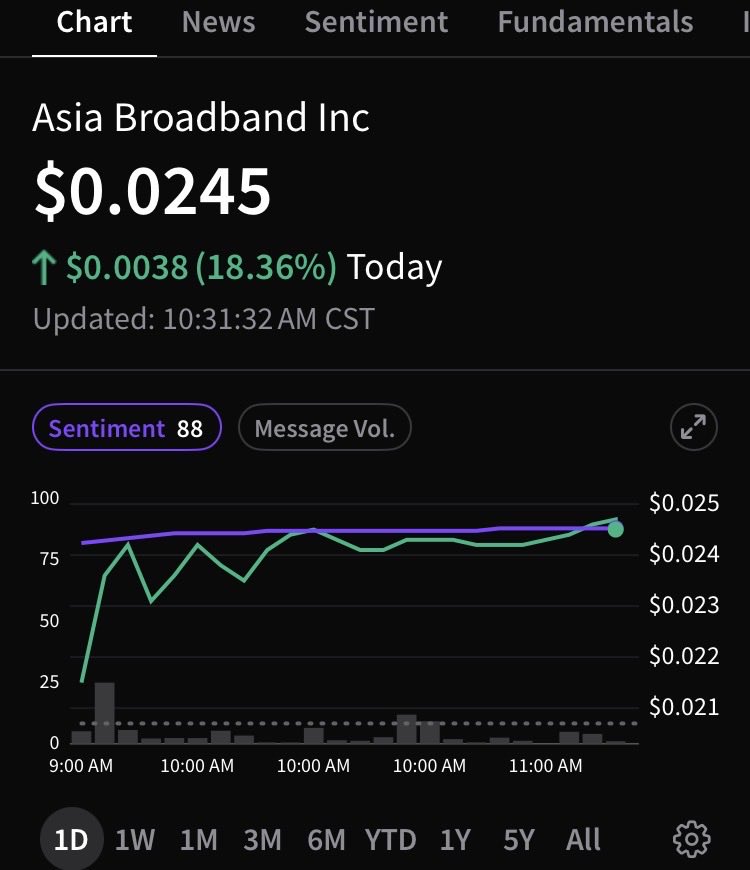
Task: Switch to the News tab
Action: pos(217,22)
